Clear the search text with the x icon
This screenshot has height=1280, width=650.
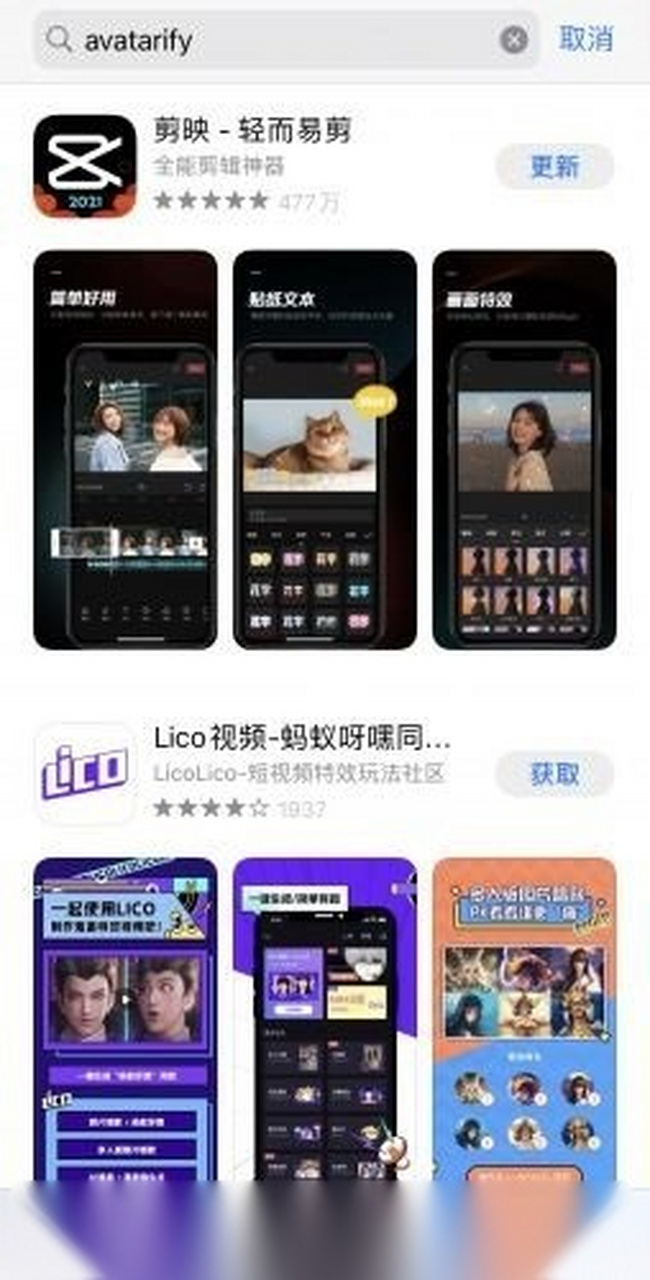tap(513, 40)
